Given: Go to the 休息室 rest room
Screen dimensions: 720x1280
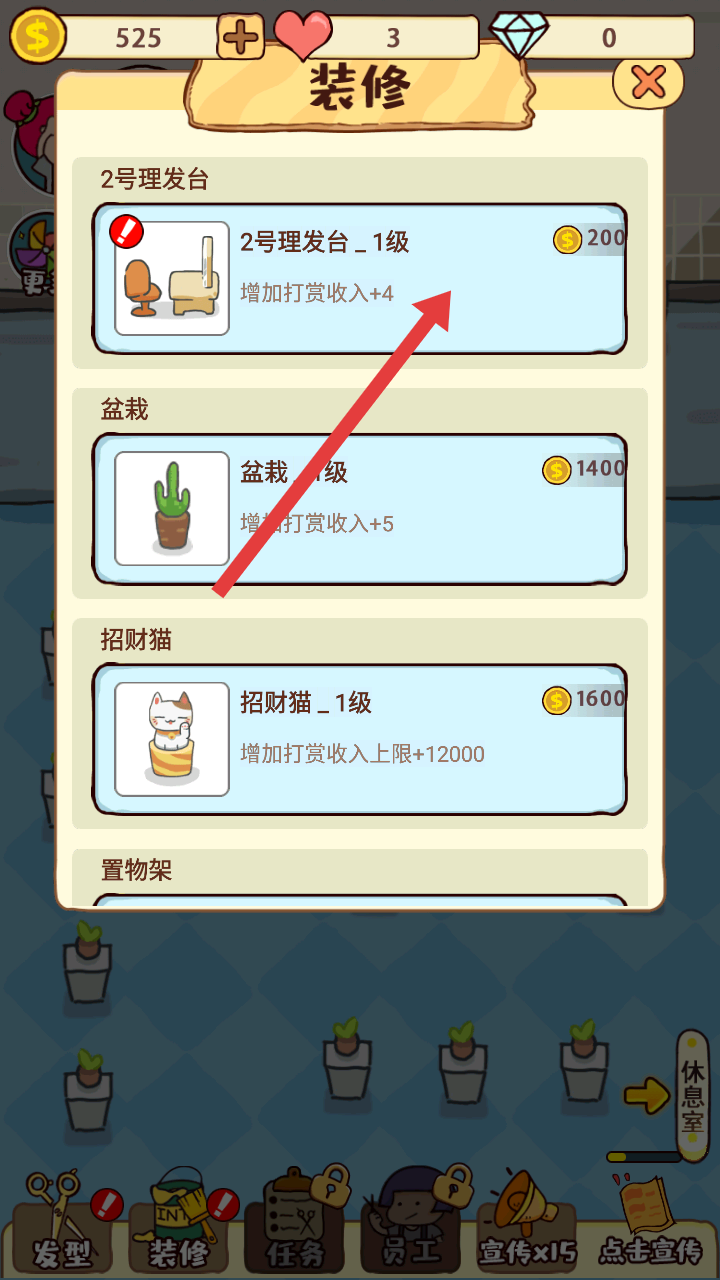Looking at the screenshot, I should coord(692,1095).
